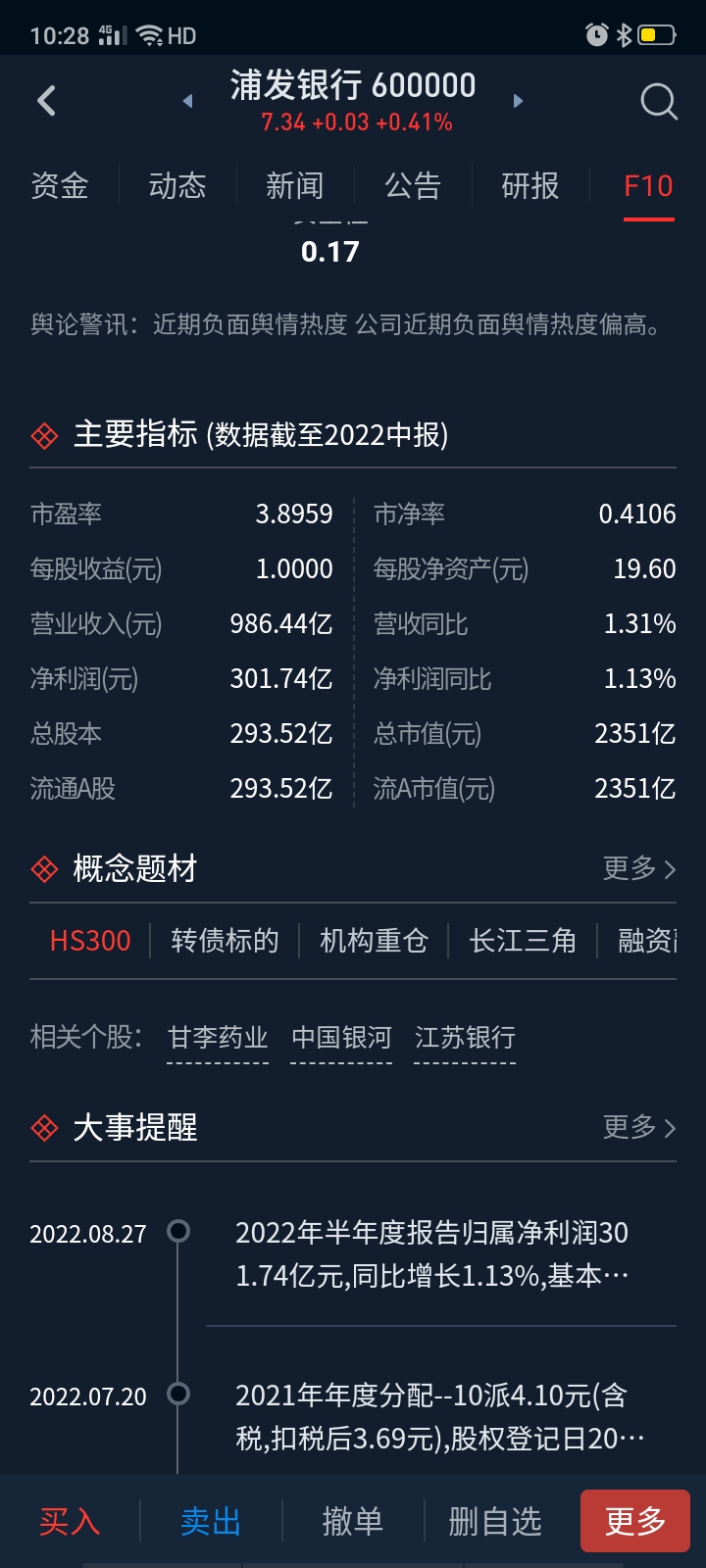Switch to the 资金 tab
The height and width of the screenshot is (1568, 706).
click(x=60, y=185)
